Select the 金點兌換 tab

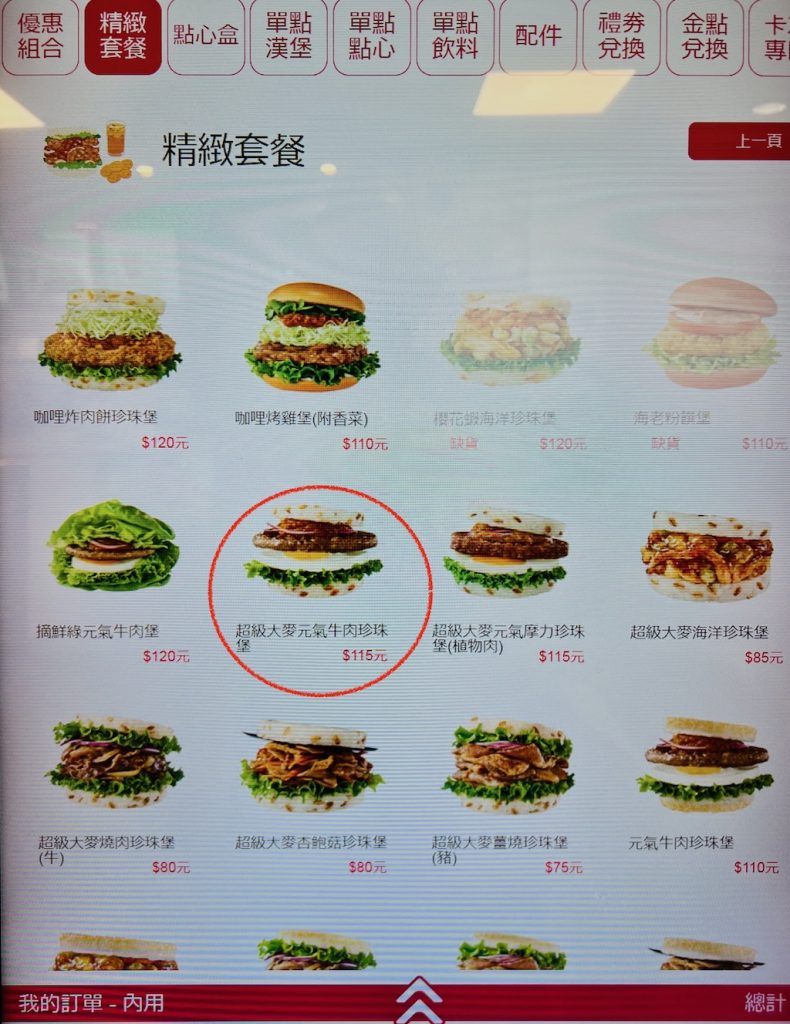pos(704,37)
